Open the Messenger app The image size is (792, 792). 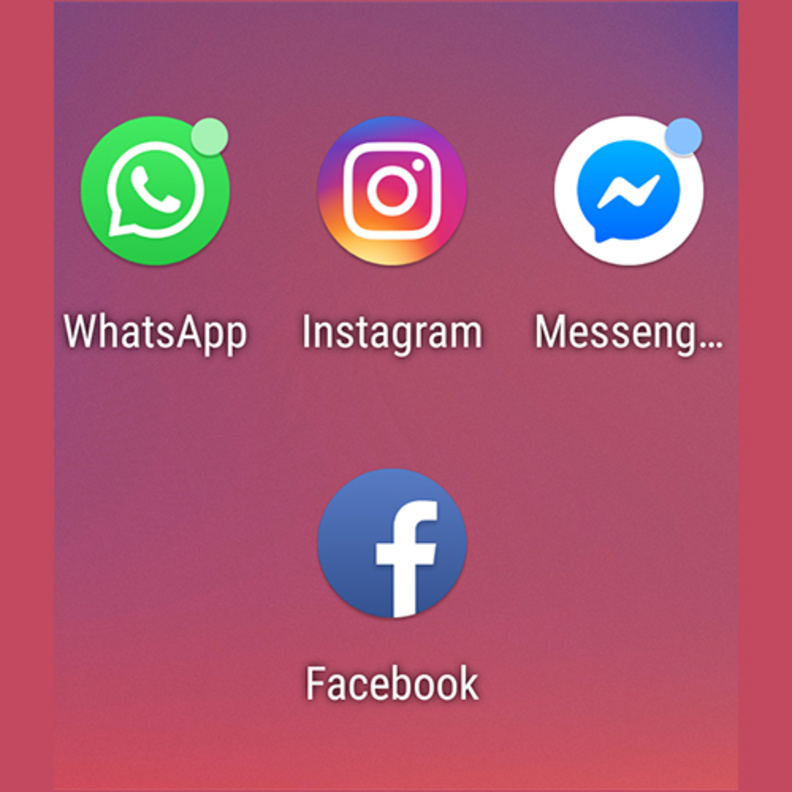click(x=628, y=191)
